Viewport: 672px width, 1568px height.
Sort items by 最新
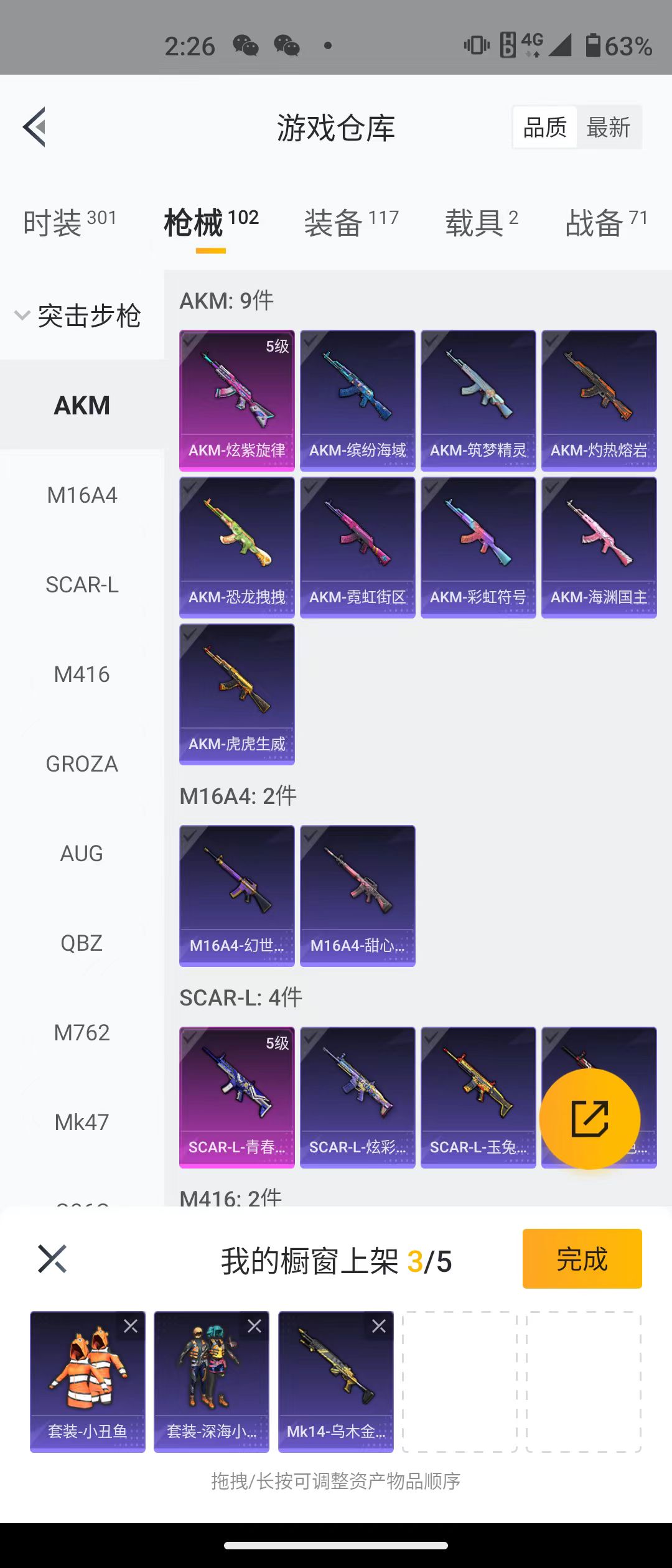pos(608,128)
